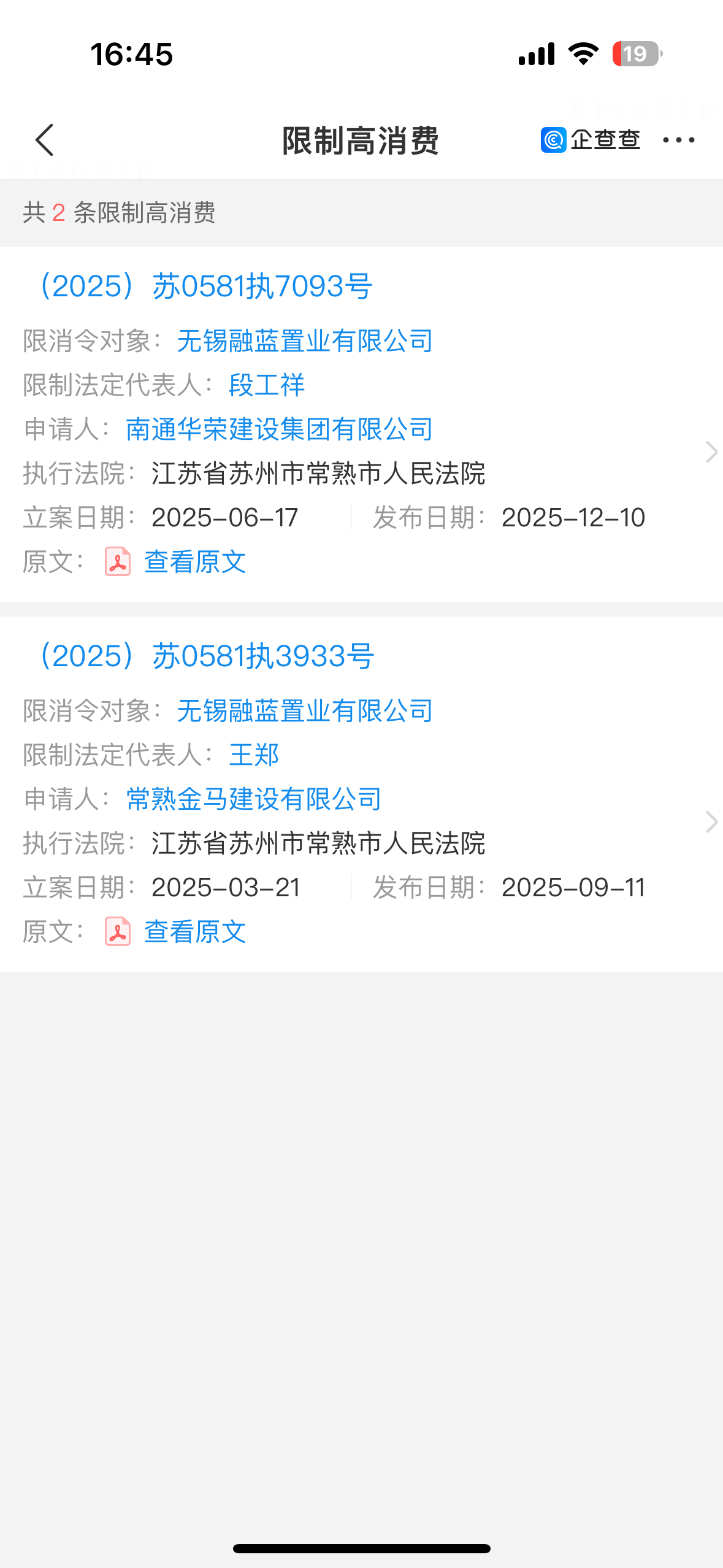
Task: View applicant 南通华荣建设集团有限公司
Action: pos(279,430)
